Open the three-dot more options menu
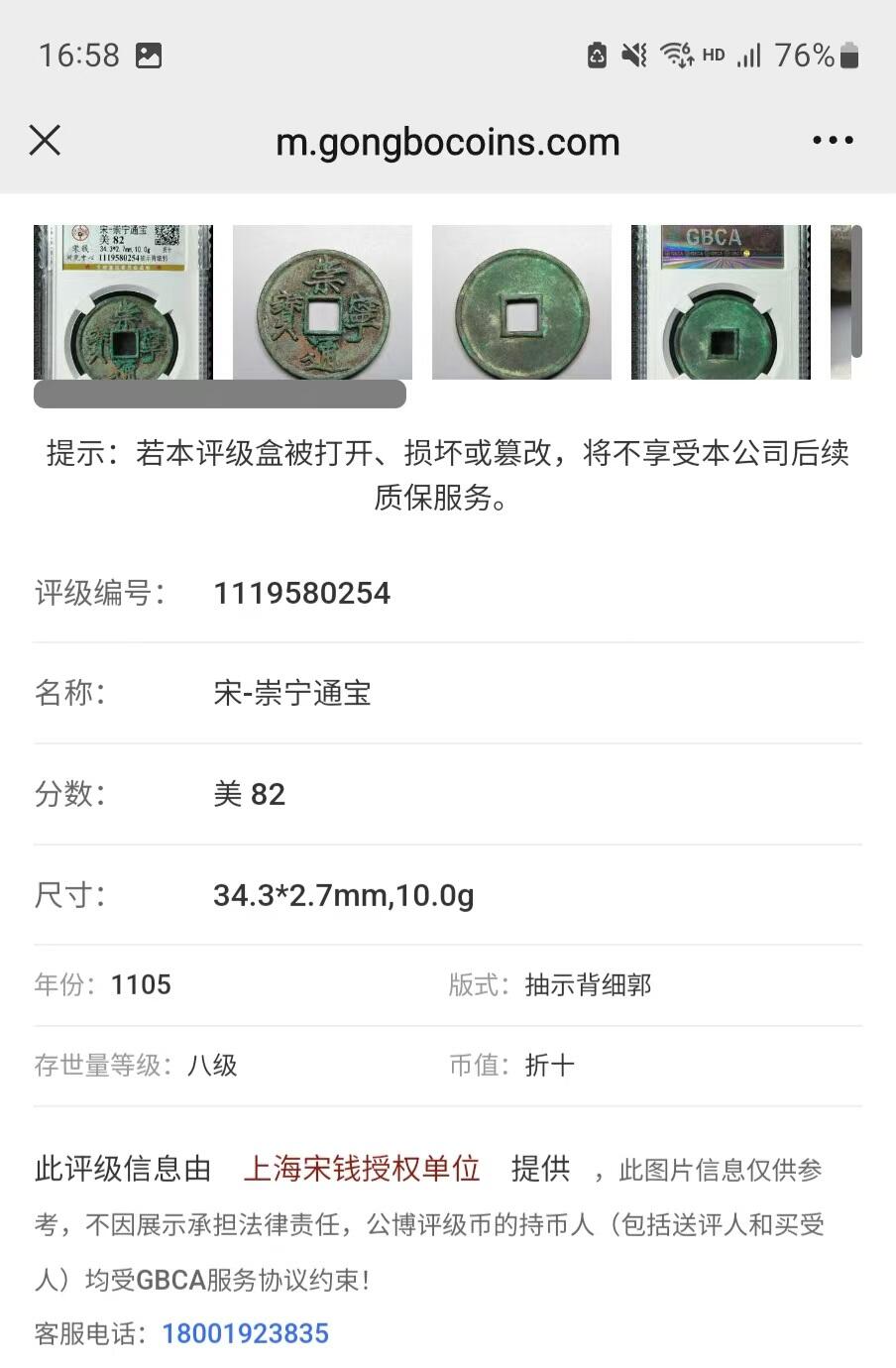This screenshot has height=1368, width=896. [x=832, y=140]
